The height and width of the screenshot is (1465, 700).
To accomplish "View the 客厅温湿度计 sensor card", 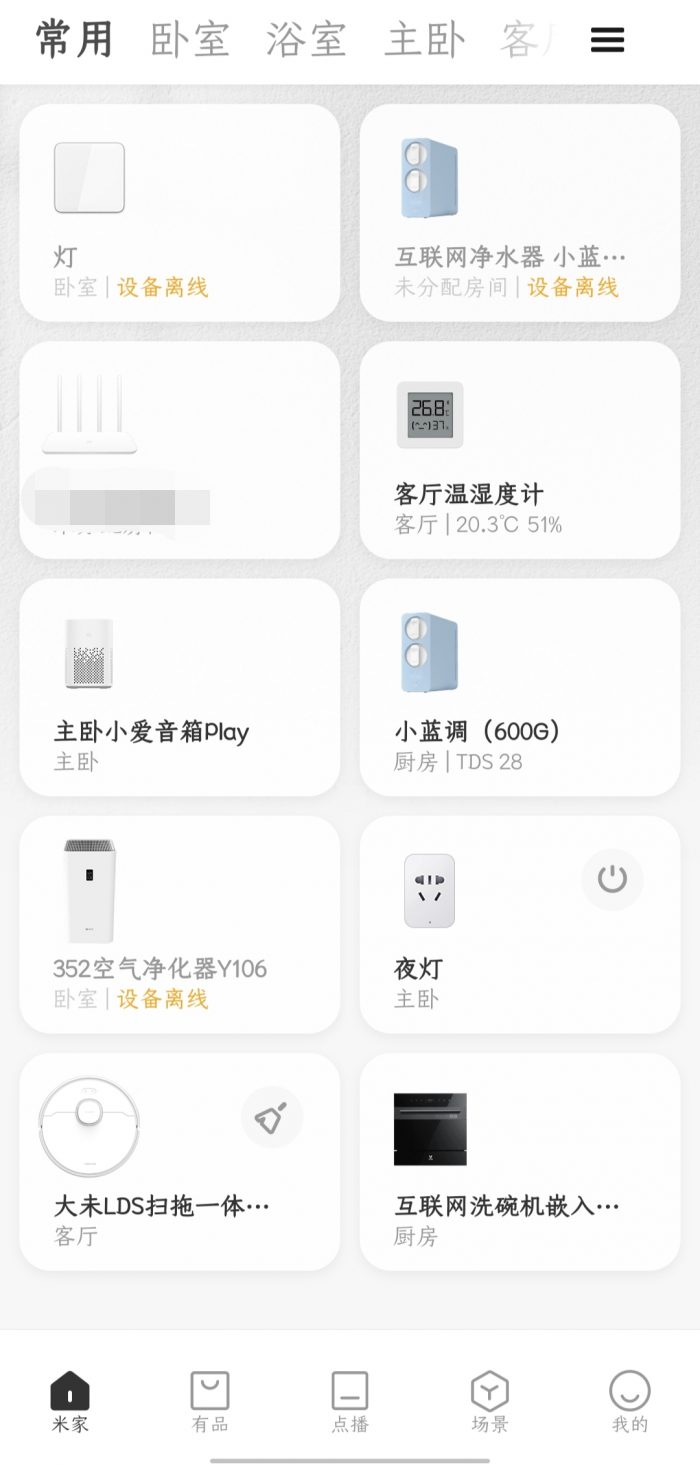I will pos(520,450).
